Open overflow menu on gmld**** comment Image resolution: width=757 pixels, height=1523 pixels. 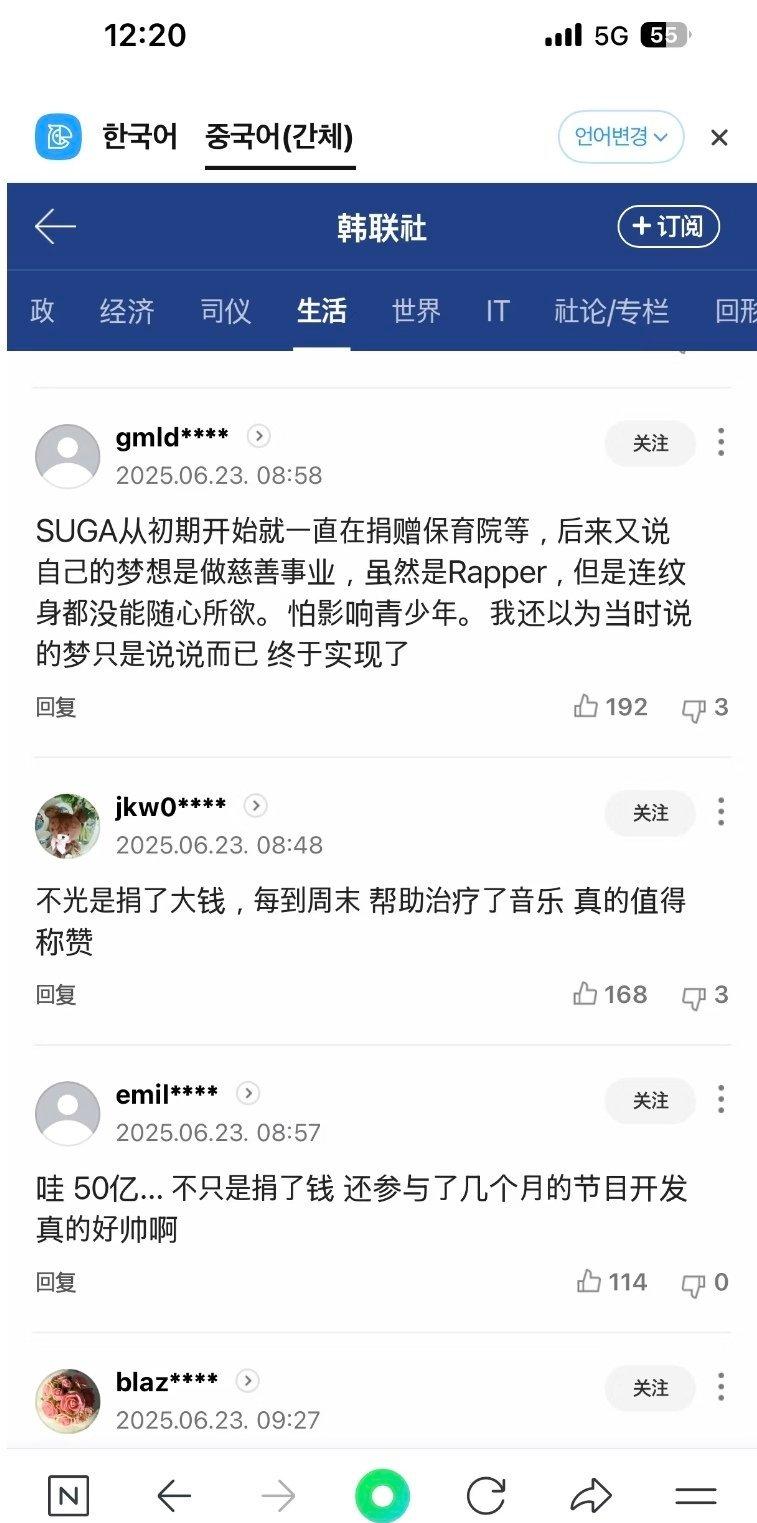coord(721,443)
